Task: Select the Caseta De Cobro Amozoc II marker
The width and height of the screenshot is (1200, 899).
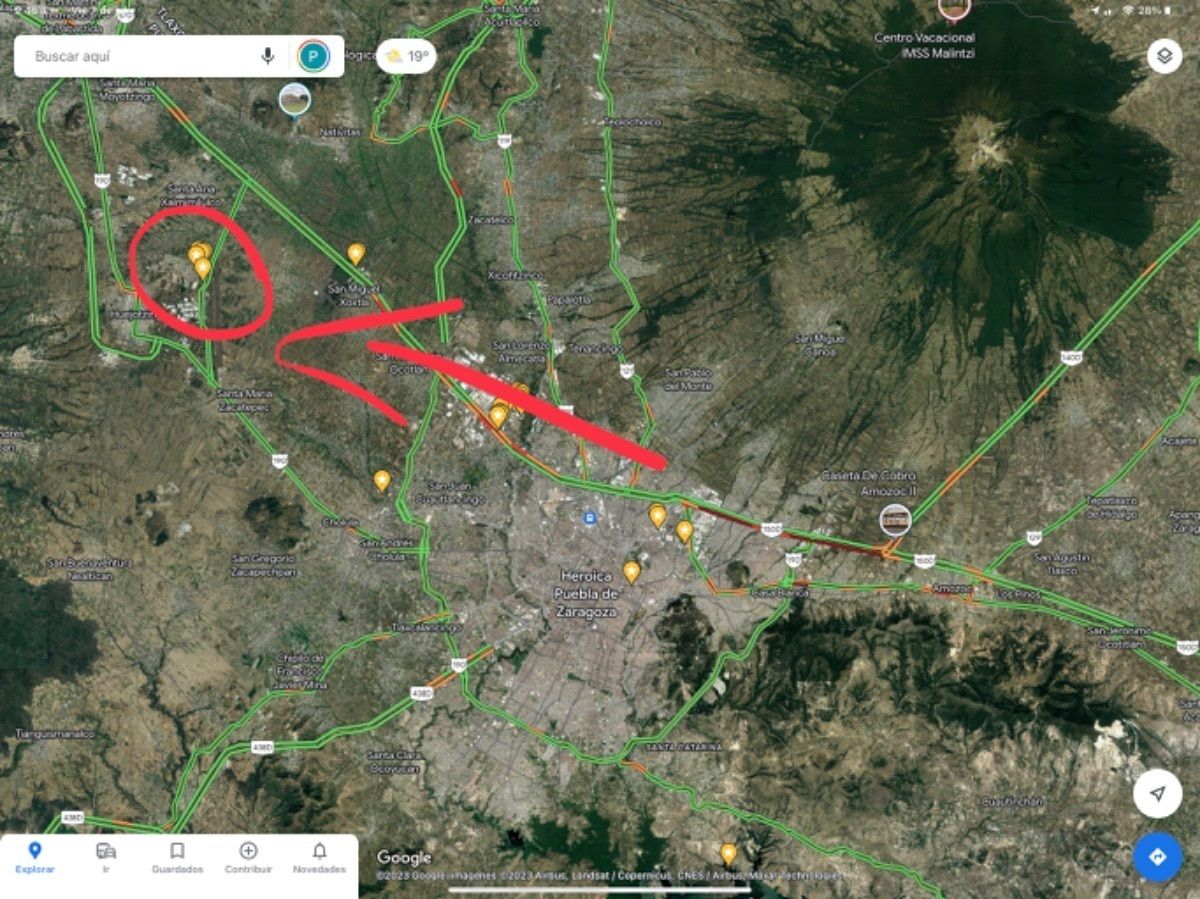Action: (x=895, y=518)
